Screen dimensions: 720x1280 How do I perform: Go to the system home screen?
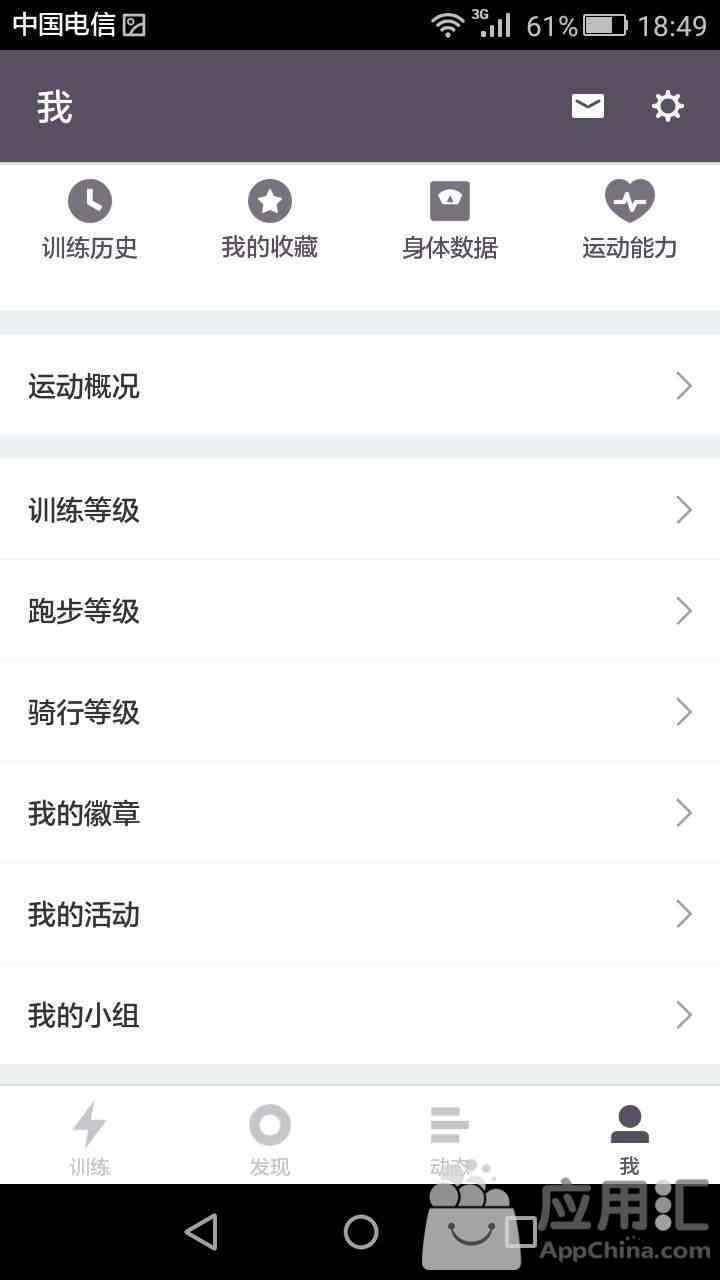[x=361, y=1232]
